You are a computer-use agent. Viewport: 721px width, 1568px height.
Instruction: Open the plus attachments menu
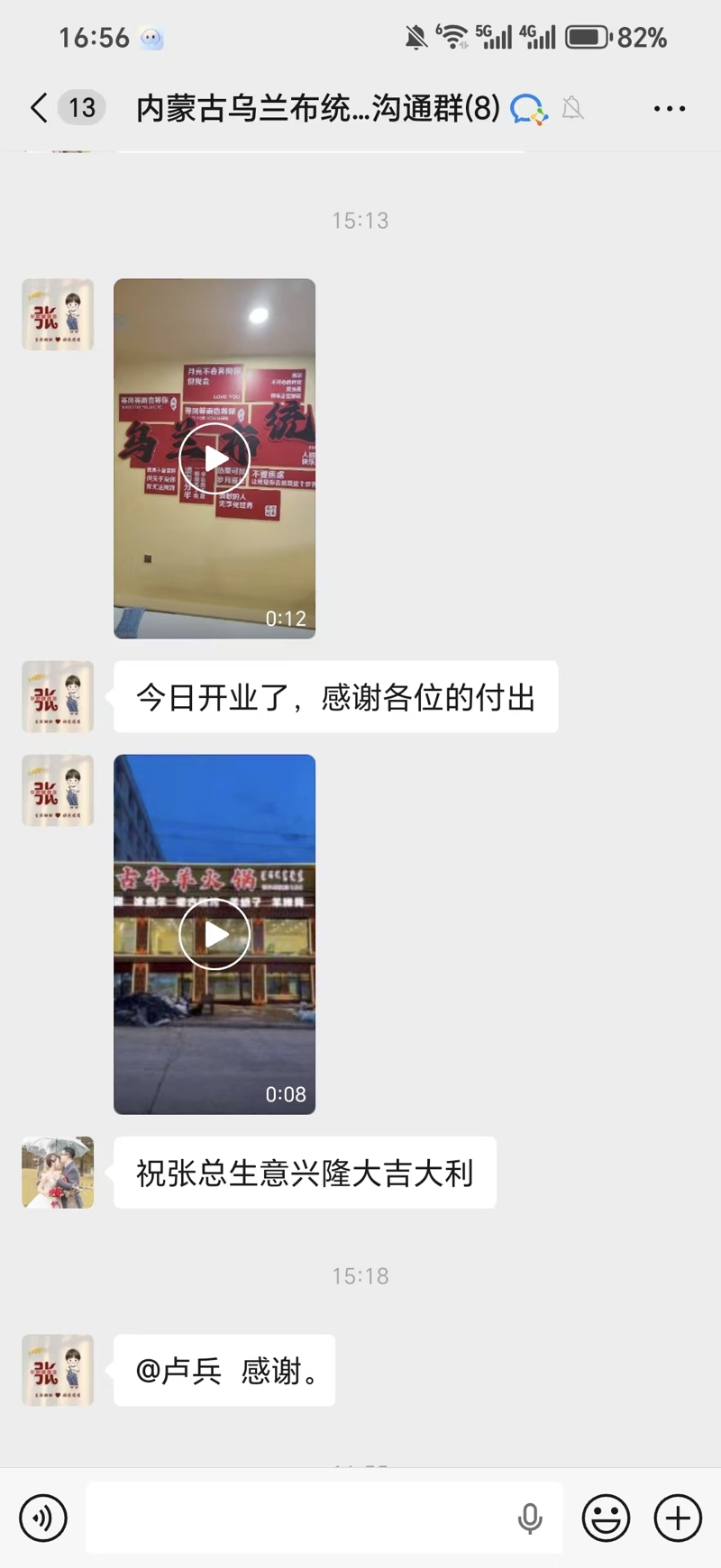tap(678, 1518)
